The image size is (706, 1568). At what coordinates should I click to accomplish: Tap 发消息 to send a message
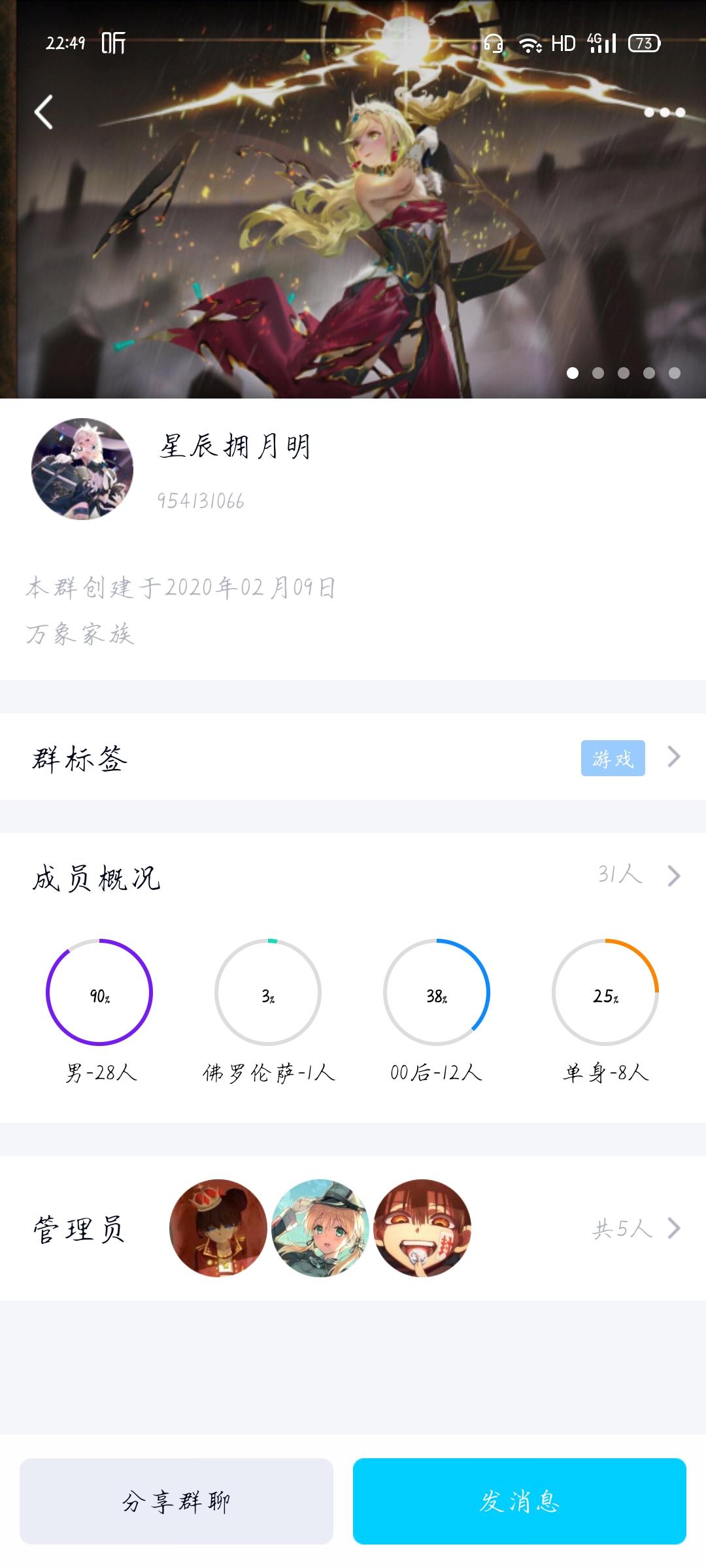pyautogui.click(x=519, y=1501)
